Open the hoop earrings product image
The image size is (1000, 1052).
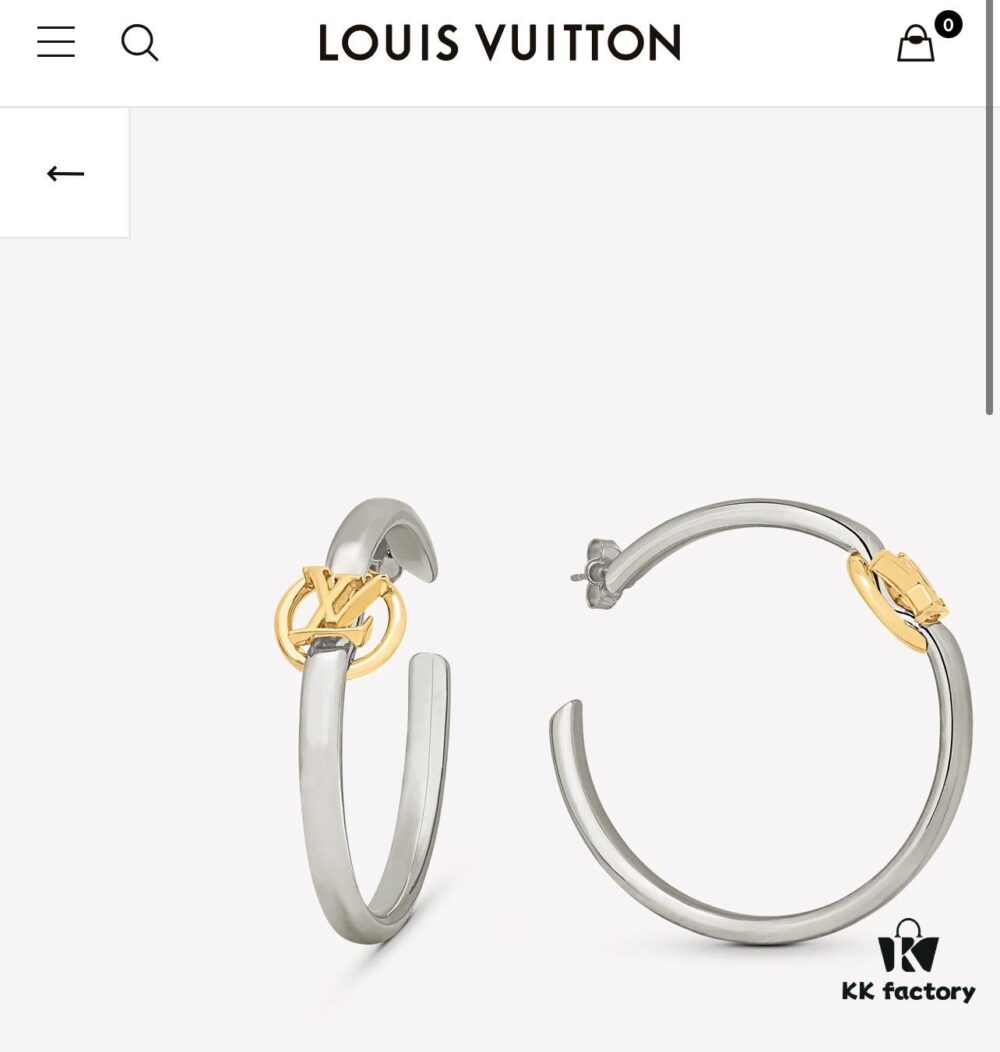pos(620,720)
